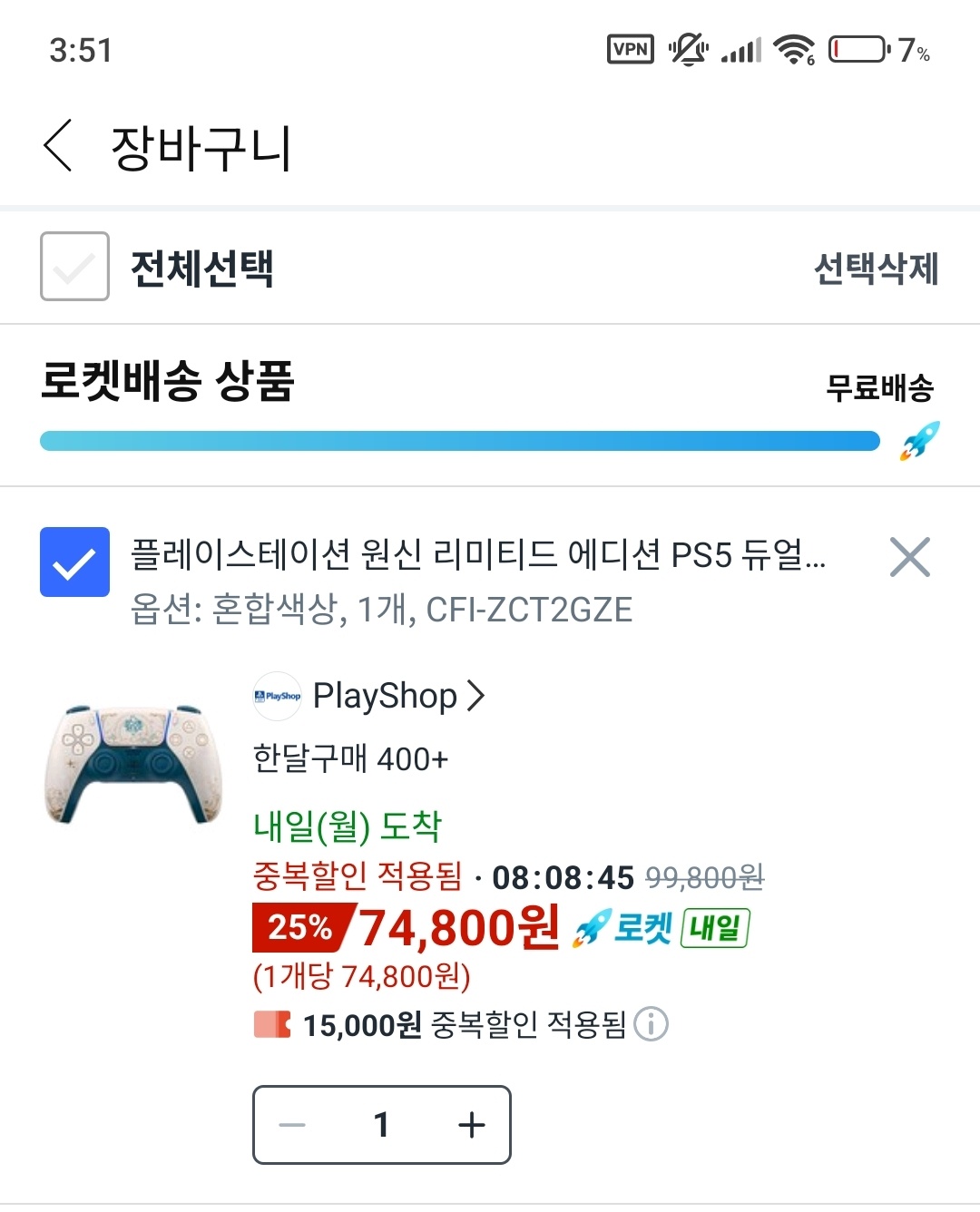Increase item quantity with plus button
The width and height of the screenshot is (980, 1212).
[471, 1125]
